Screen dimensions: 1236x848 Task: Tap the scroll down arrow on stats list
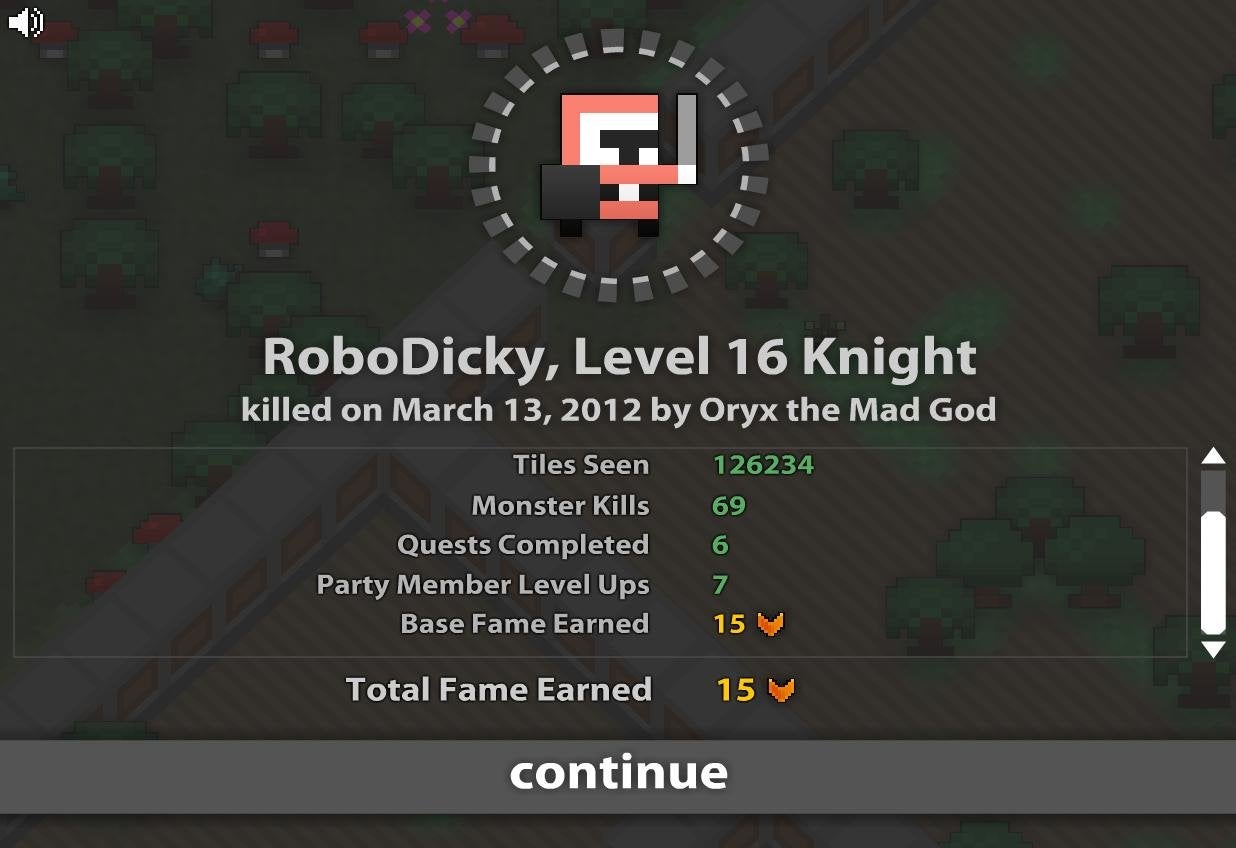pyautogui.click(x=1213, y=649)
